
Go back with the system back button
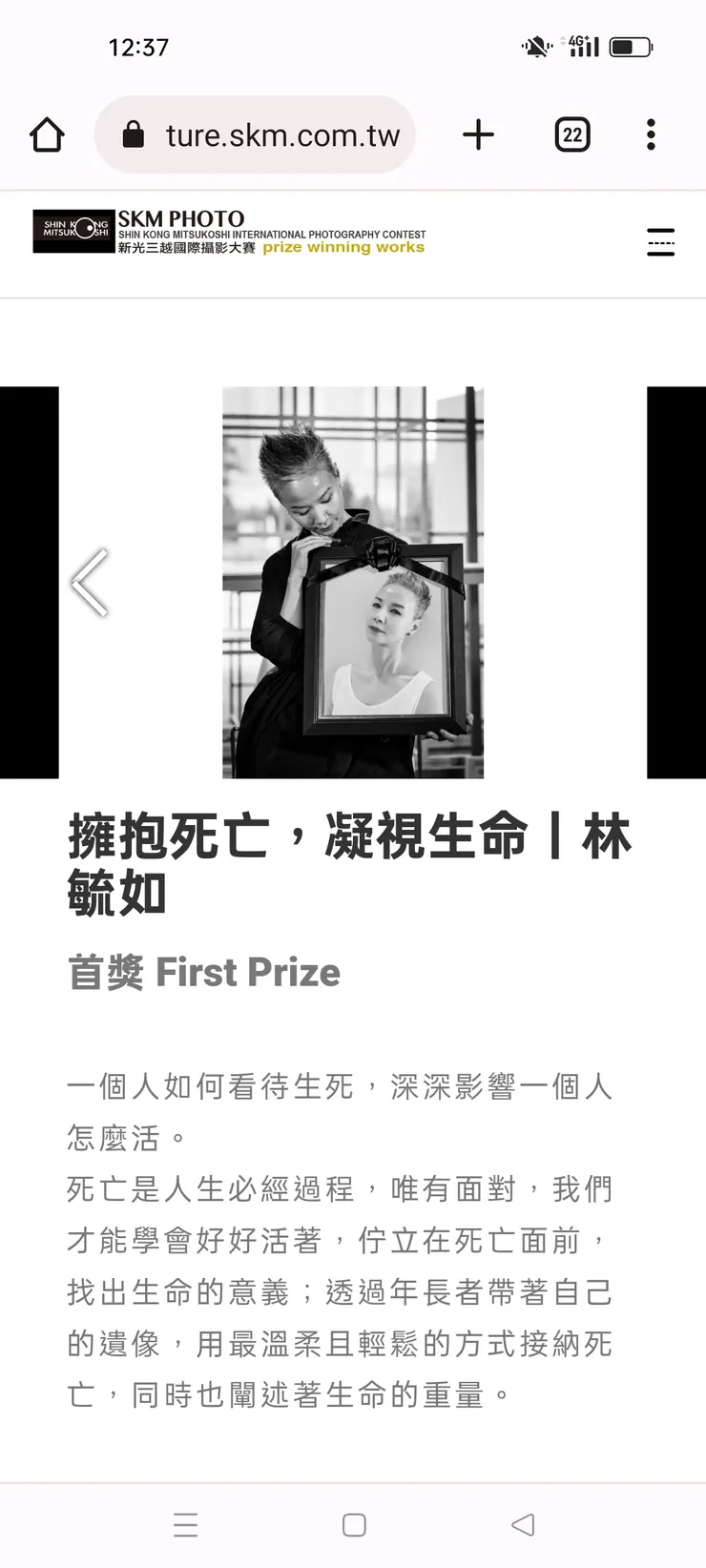point(523,1524)
